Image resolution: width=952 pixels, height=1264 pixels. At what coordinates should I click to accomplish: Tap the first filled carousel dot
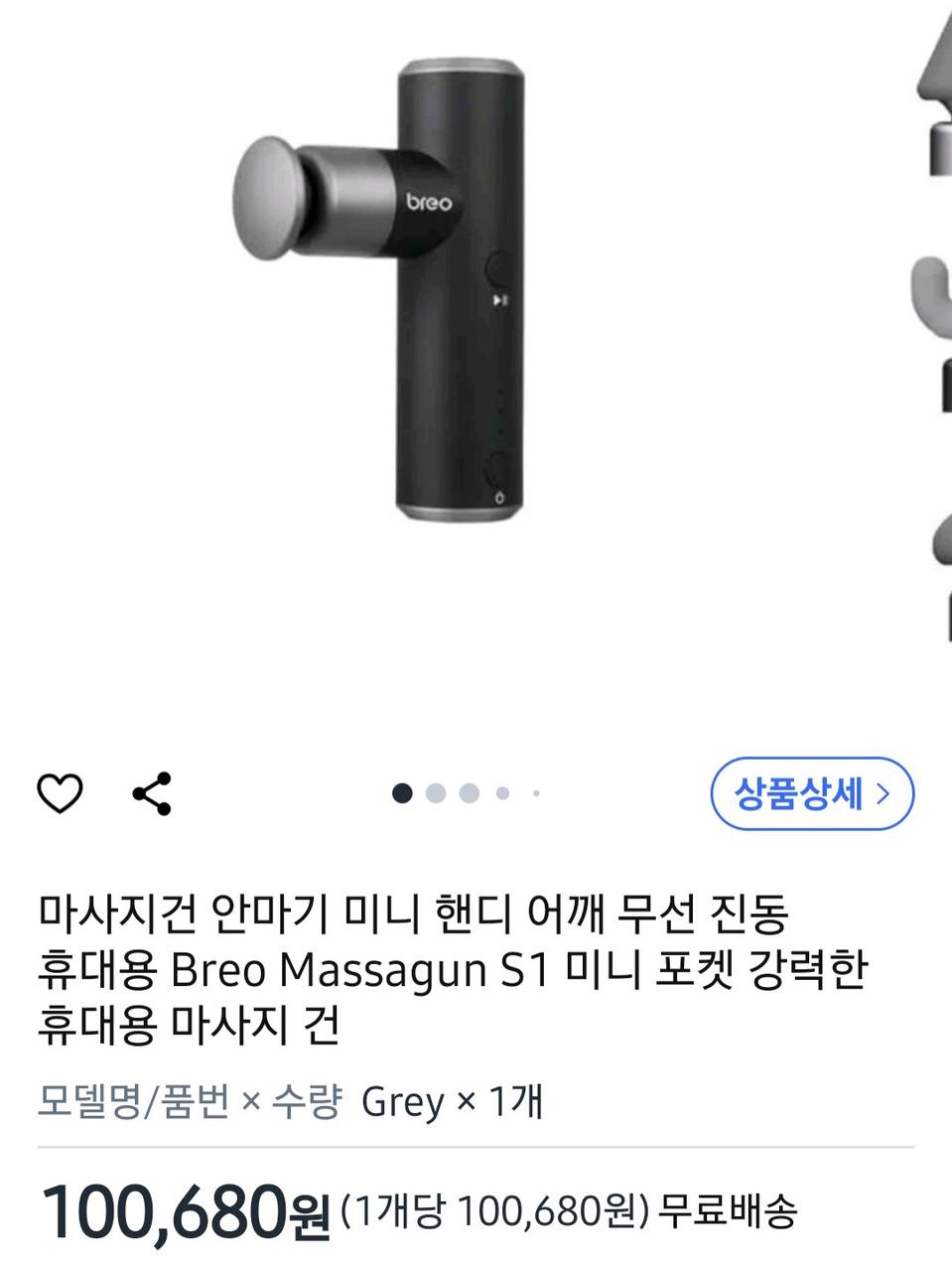pos(402,791)
